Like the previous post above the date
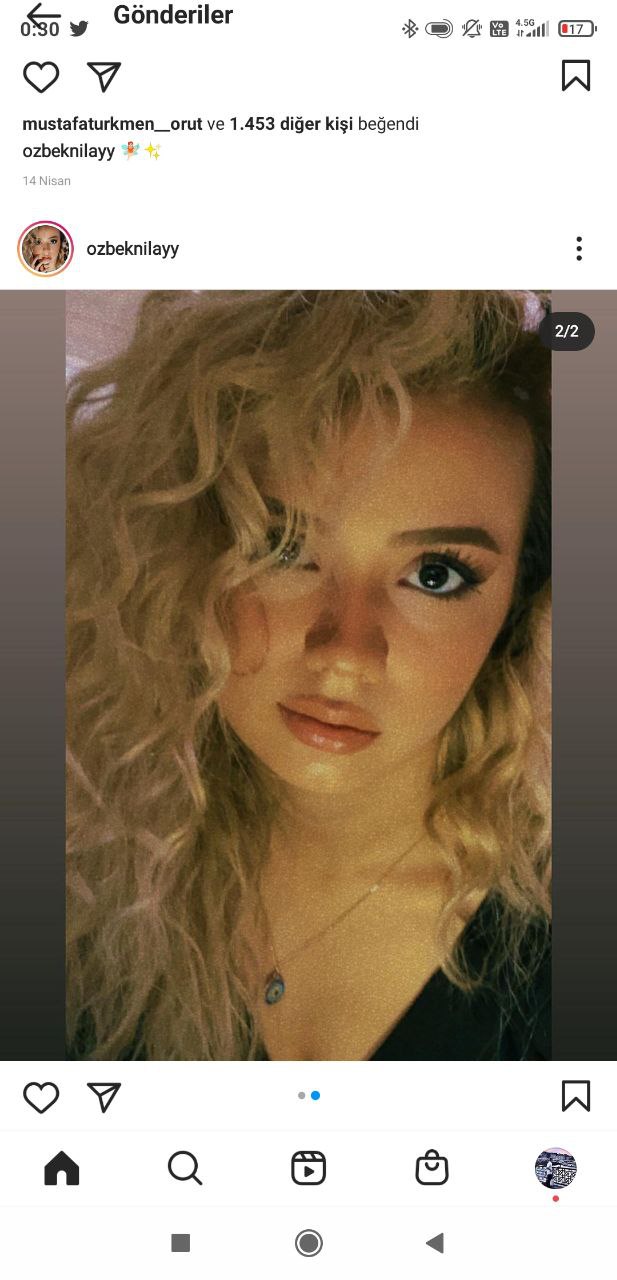This screenshot has width=617, height=1280. pyautogui.click(x=41, y=77)
